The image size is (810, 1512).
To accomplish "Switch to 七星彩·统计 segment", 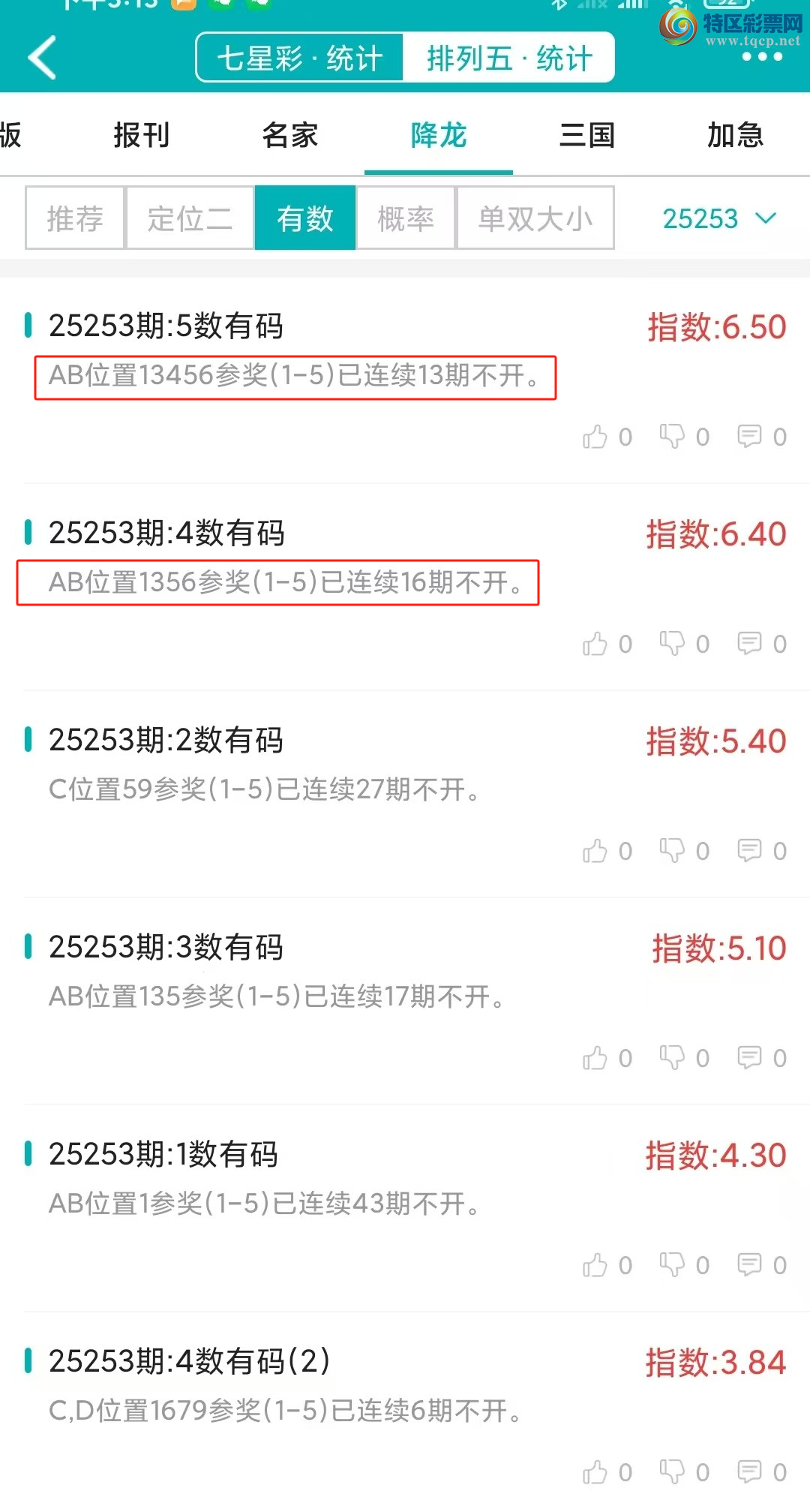I will 300,58.
